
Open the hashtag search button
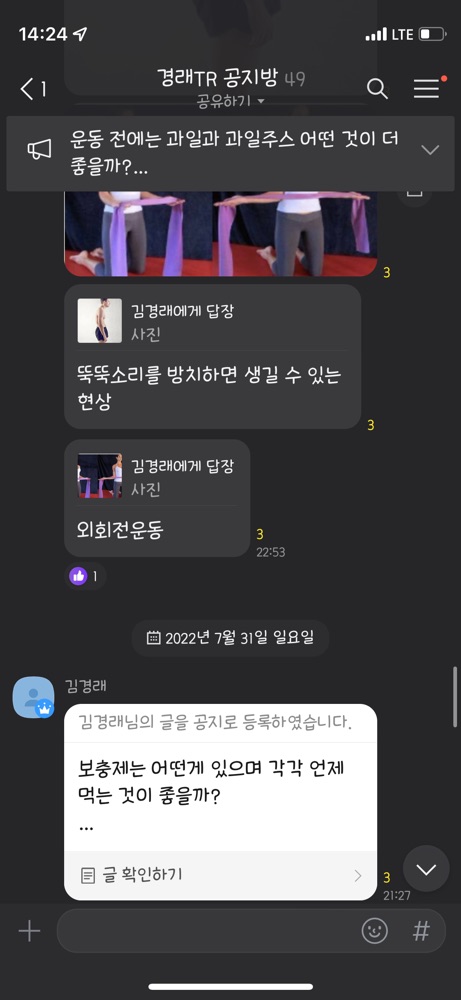(x=421, y=931)
